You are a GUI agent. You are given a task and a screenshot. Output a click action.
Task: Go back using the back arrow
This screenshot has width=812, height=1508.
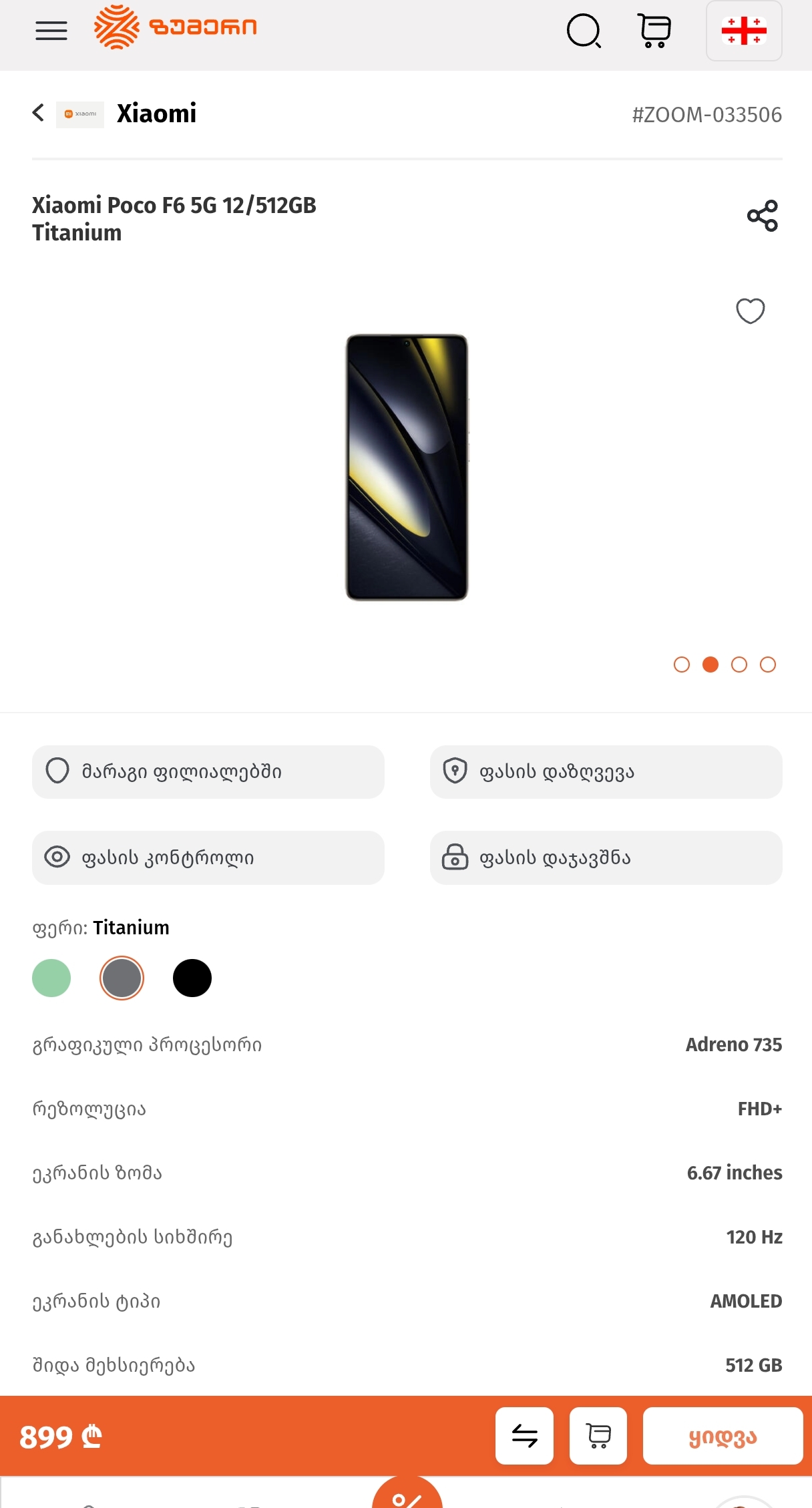[x=39, y=113]
